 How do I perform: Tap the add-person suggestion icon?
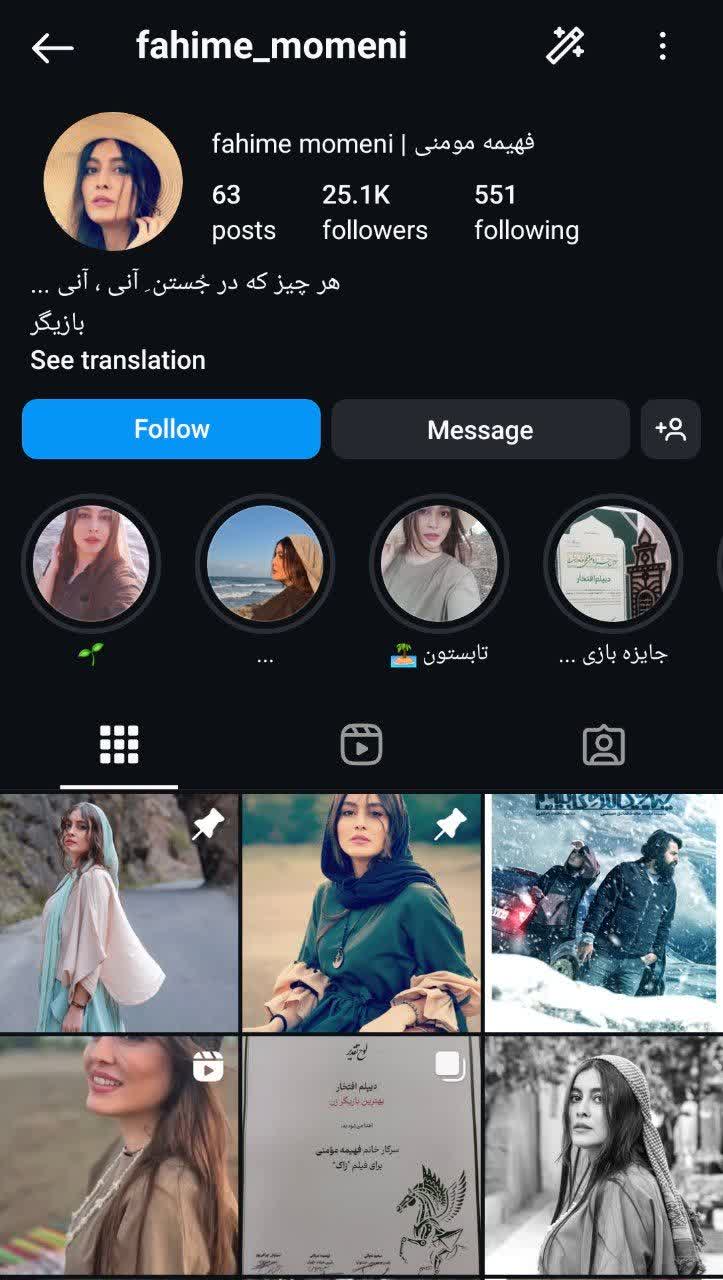pos(671,429)
